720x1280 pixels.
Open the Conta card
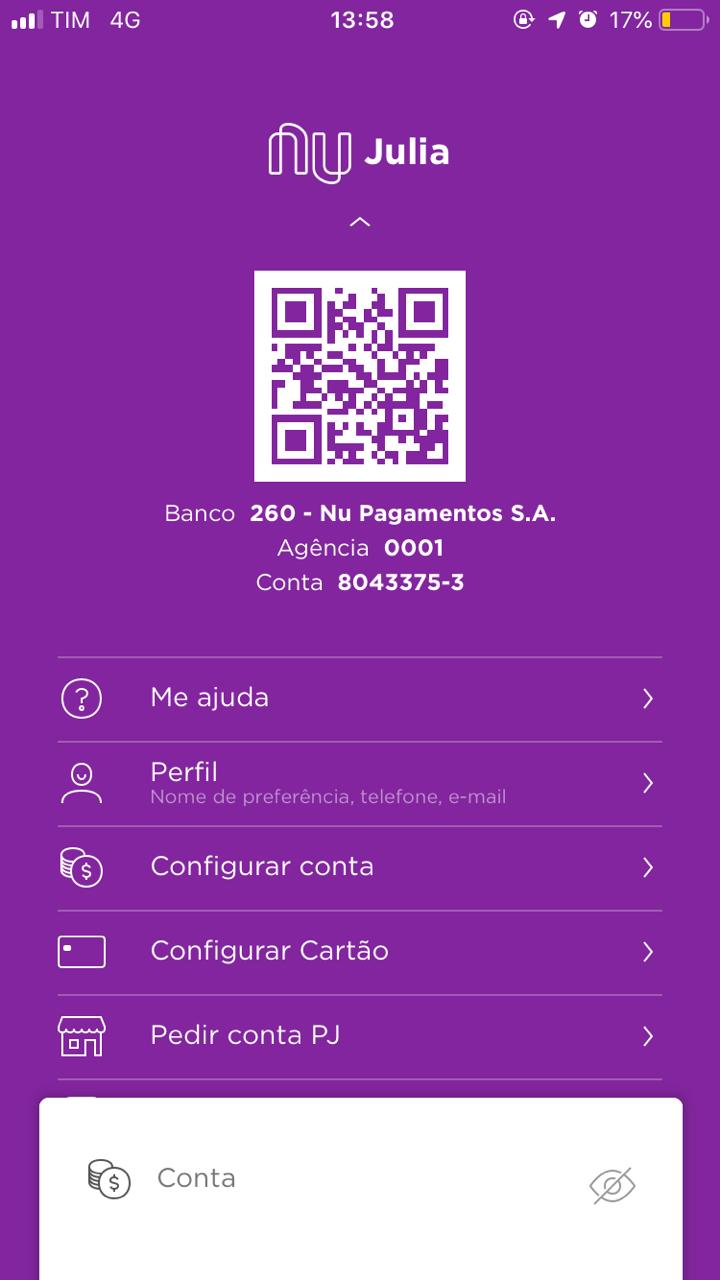(300, 1180)
